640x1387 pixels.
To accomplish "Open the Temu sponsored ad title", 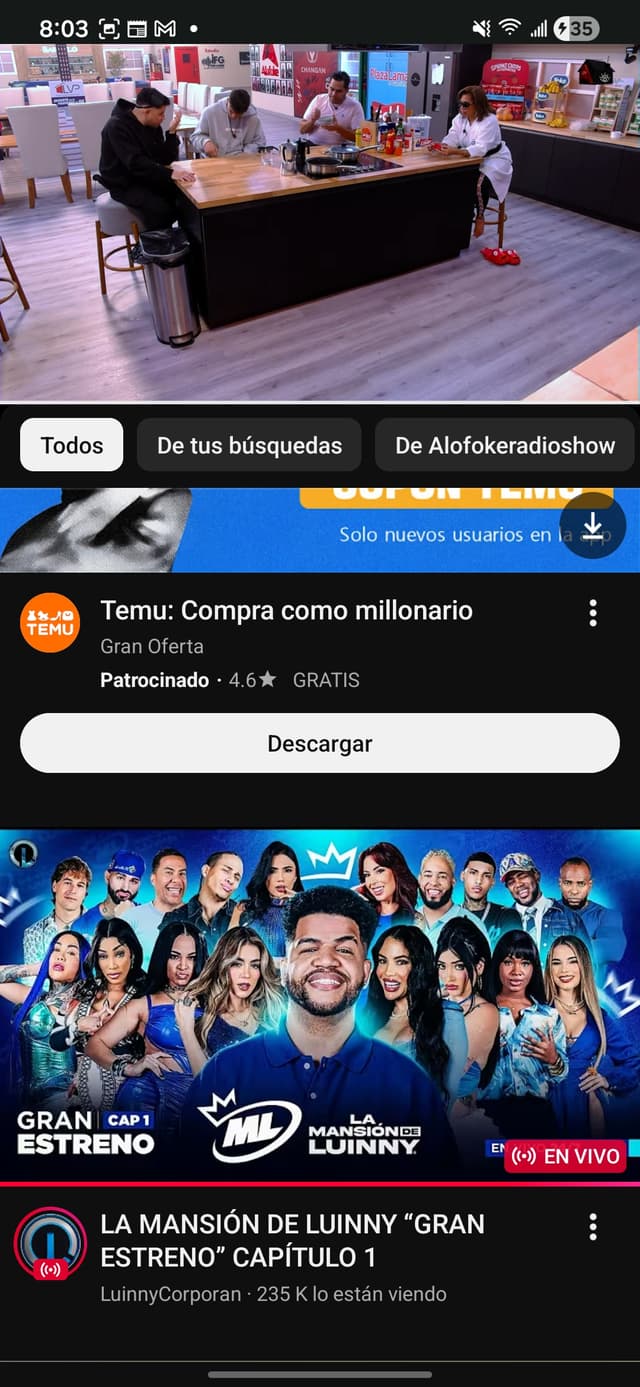I will coord(286,610).
